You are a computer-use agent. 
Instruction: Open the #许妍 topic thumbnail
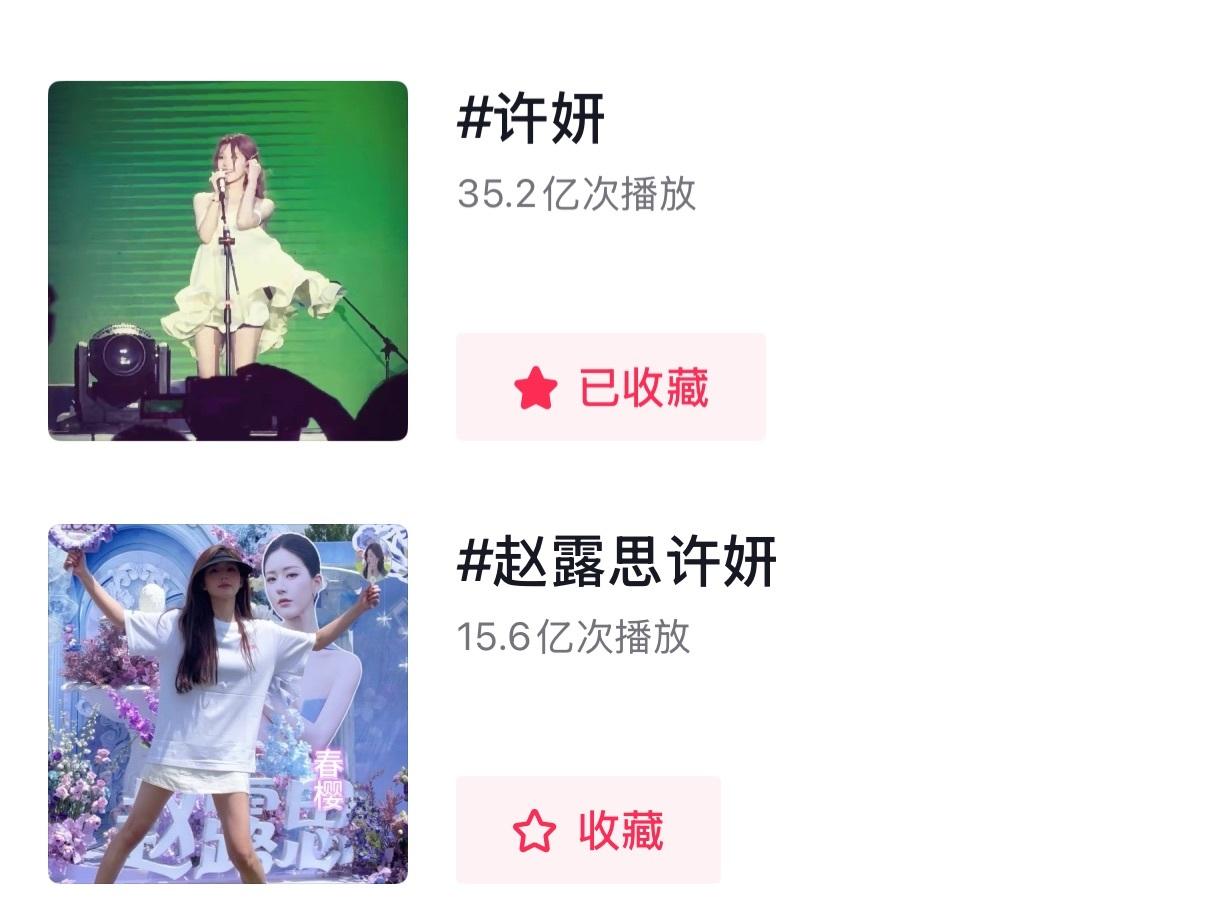pyautogui.click(x=228, y=261)
